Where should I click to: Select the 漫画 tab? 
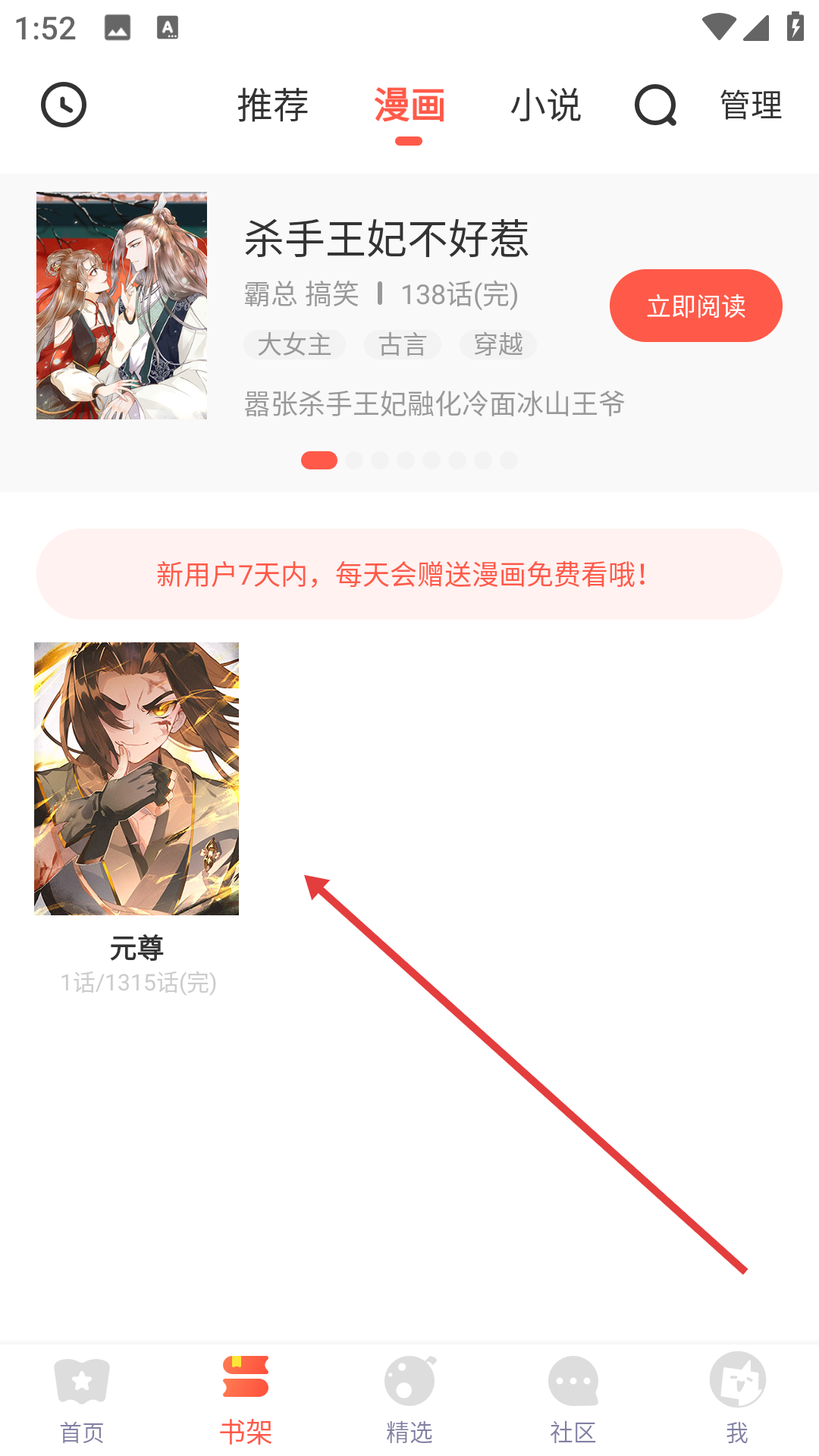click(x=409, y=105)
